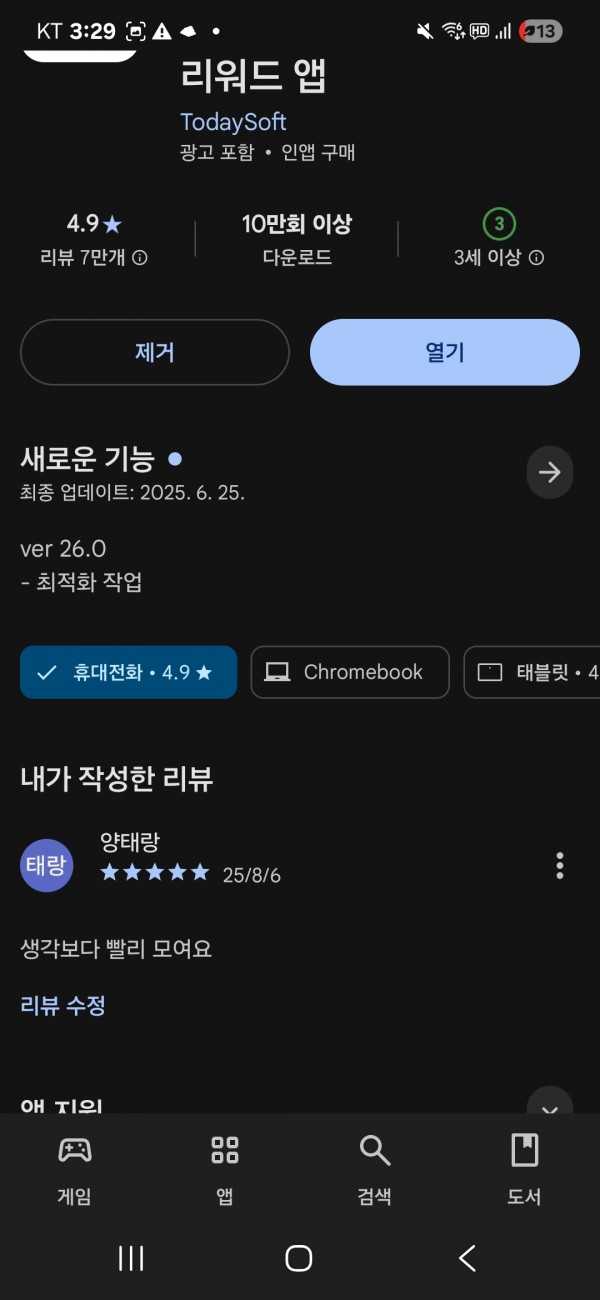Go back with the system back button
The width and height of the screenshot is (600, 1300).
point(467,1258)
